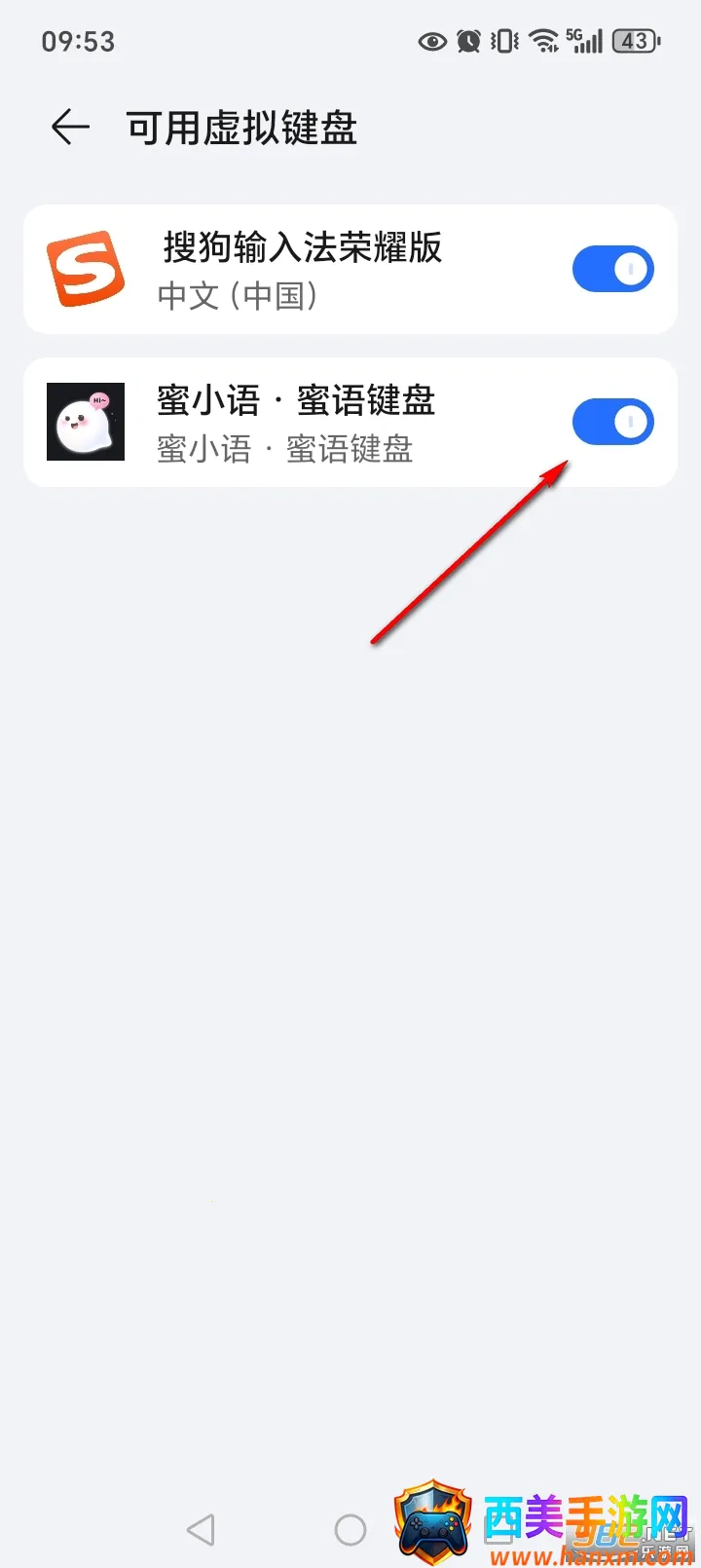Image resolution: width=701 pixels, height=1568 pixels.
Task: Open the eye comfort icon in status bar
Action: [431, 41]
